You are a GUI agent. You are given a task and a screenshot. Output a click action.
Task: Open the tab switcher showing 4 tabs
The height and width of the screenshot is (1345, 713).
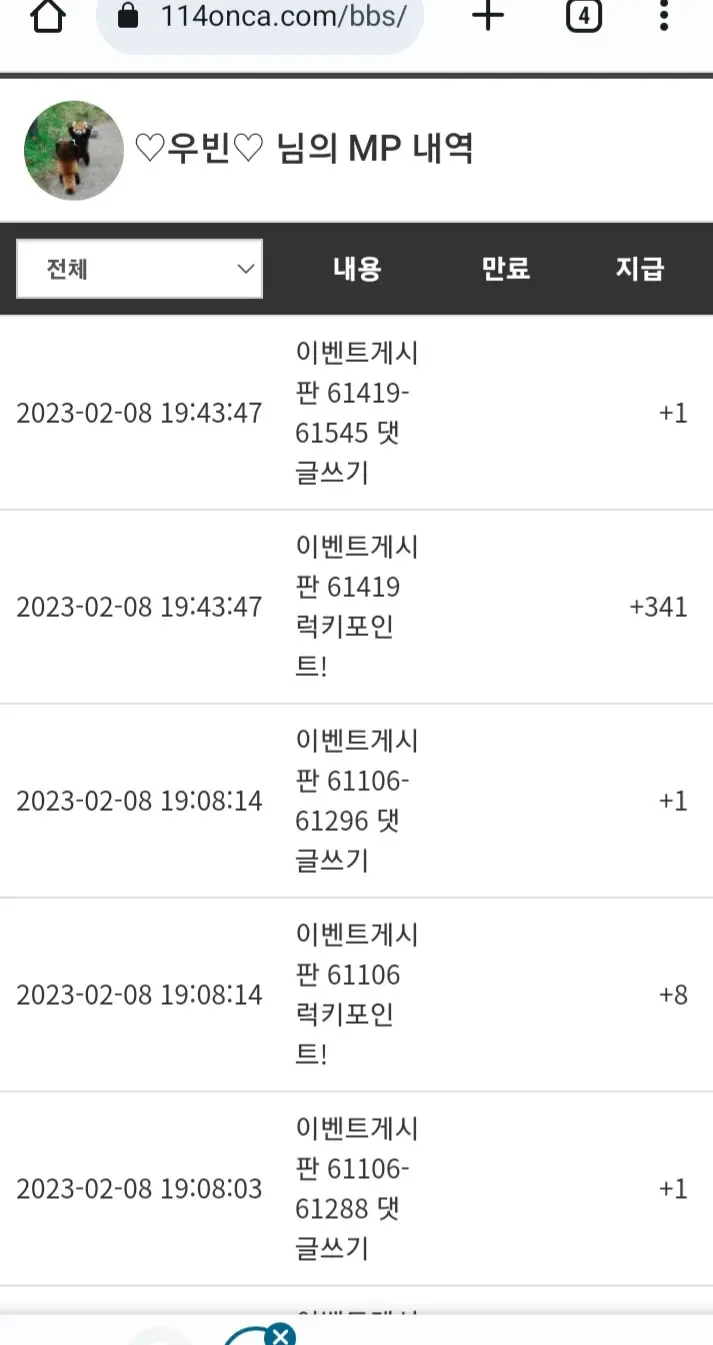click(584, 16)
